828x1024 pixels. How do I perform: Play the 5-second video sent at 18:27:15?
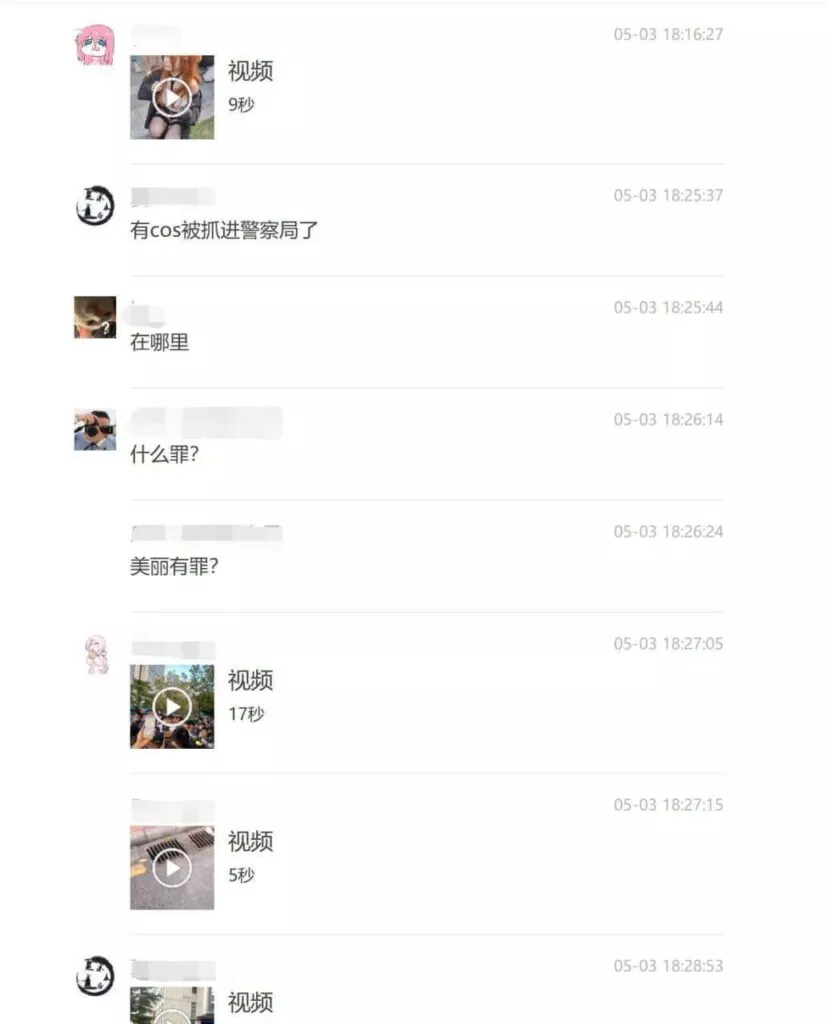[x=172, y=868]
